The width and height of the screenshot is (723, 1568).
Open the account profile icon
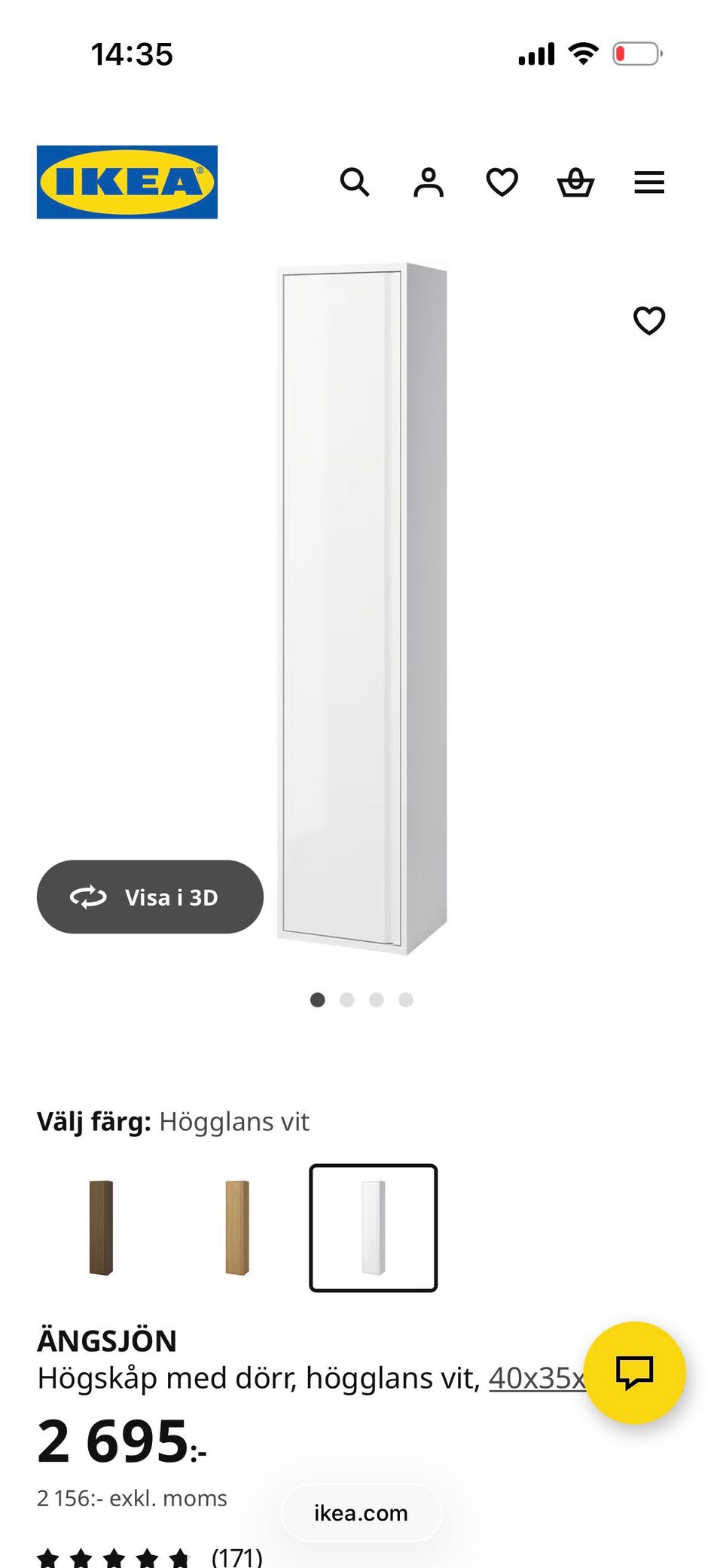pyautogui.click(x=428, y=182)
